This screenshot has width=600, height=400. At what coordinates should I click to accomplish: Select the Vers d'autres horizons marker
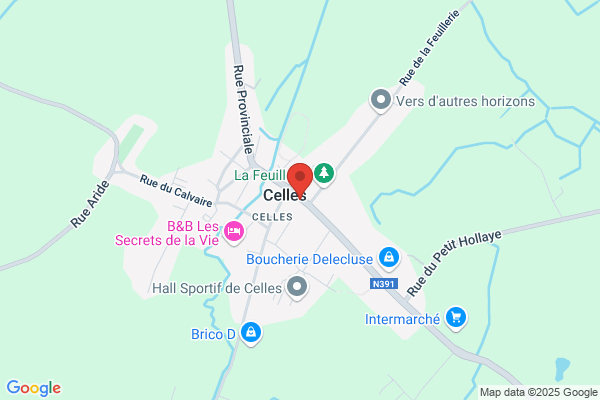click(381, 101)
